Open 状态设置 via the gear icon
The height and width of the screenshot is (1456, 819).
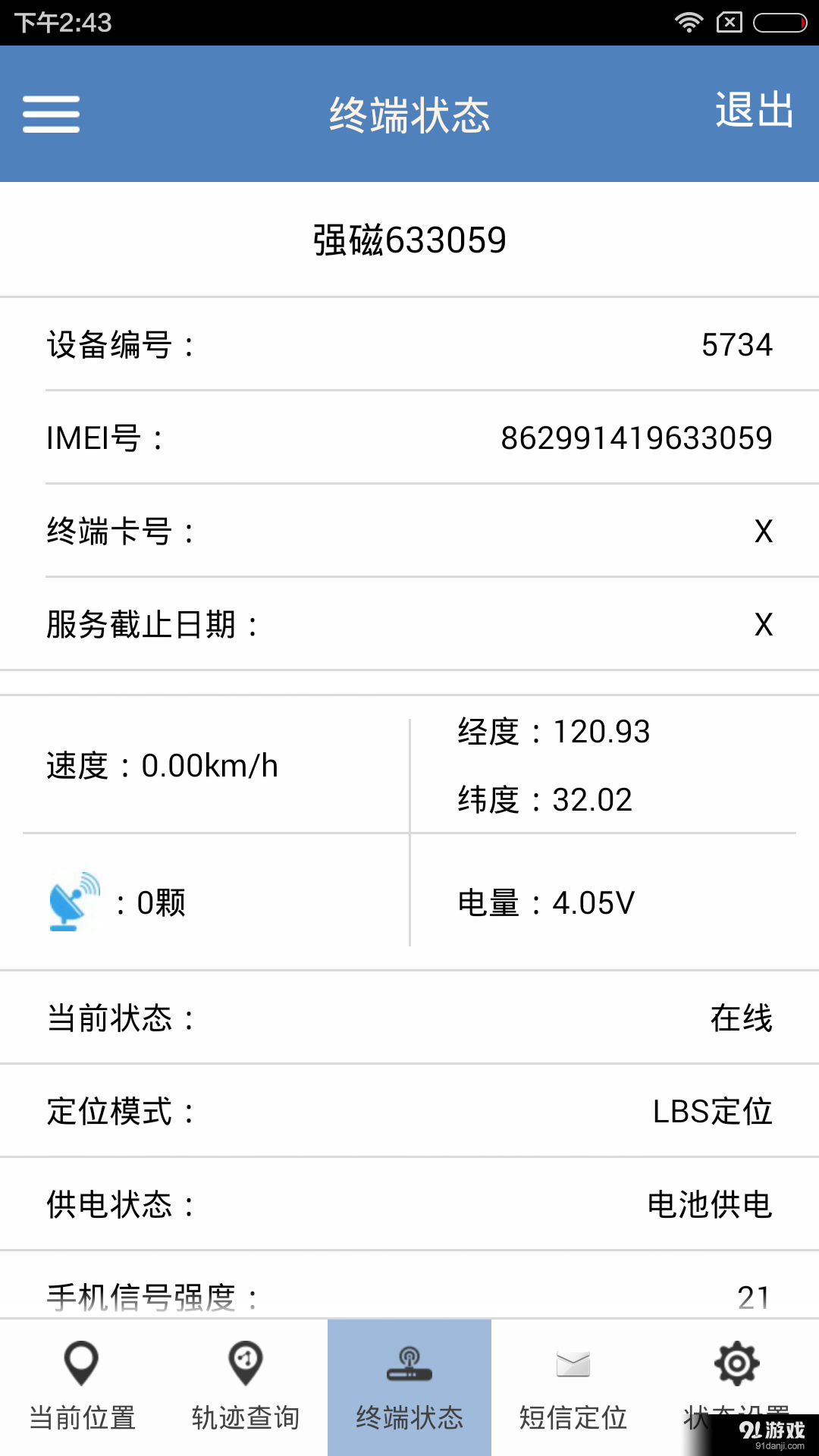pos(736,1361)
